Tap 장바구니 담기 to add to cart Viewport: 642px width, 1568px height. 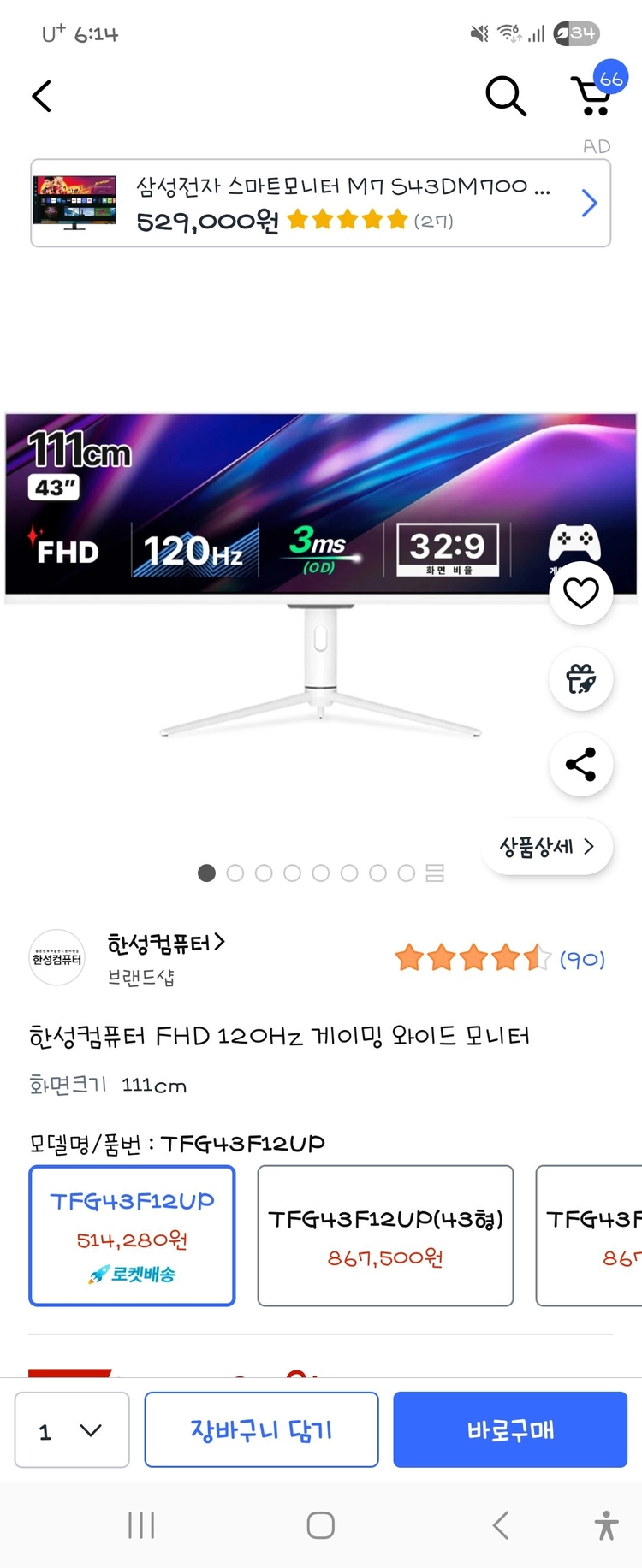pos(261,1429)
